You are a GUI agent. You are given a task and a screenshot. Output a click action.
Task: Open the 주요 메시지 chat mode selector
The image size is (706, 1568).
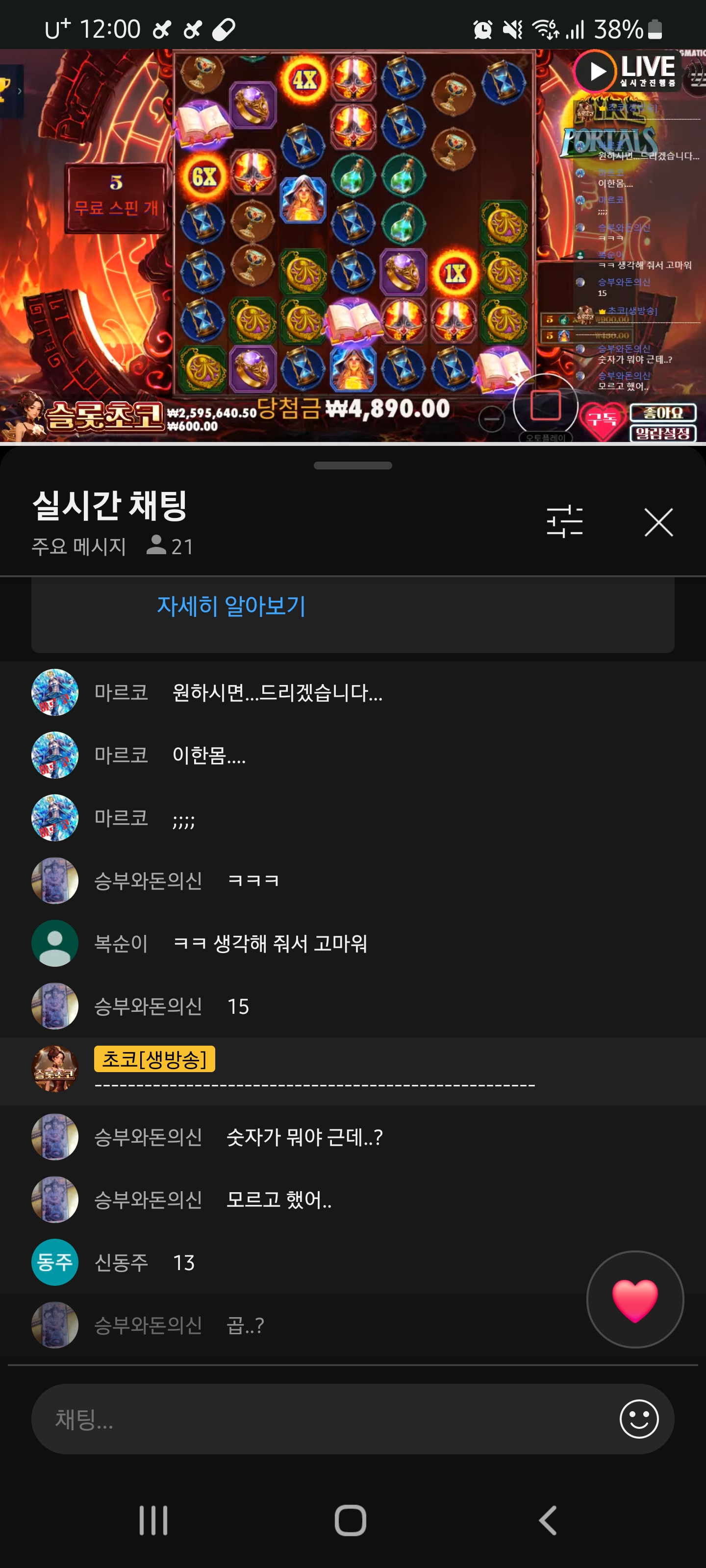pos(79,547)
